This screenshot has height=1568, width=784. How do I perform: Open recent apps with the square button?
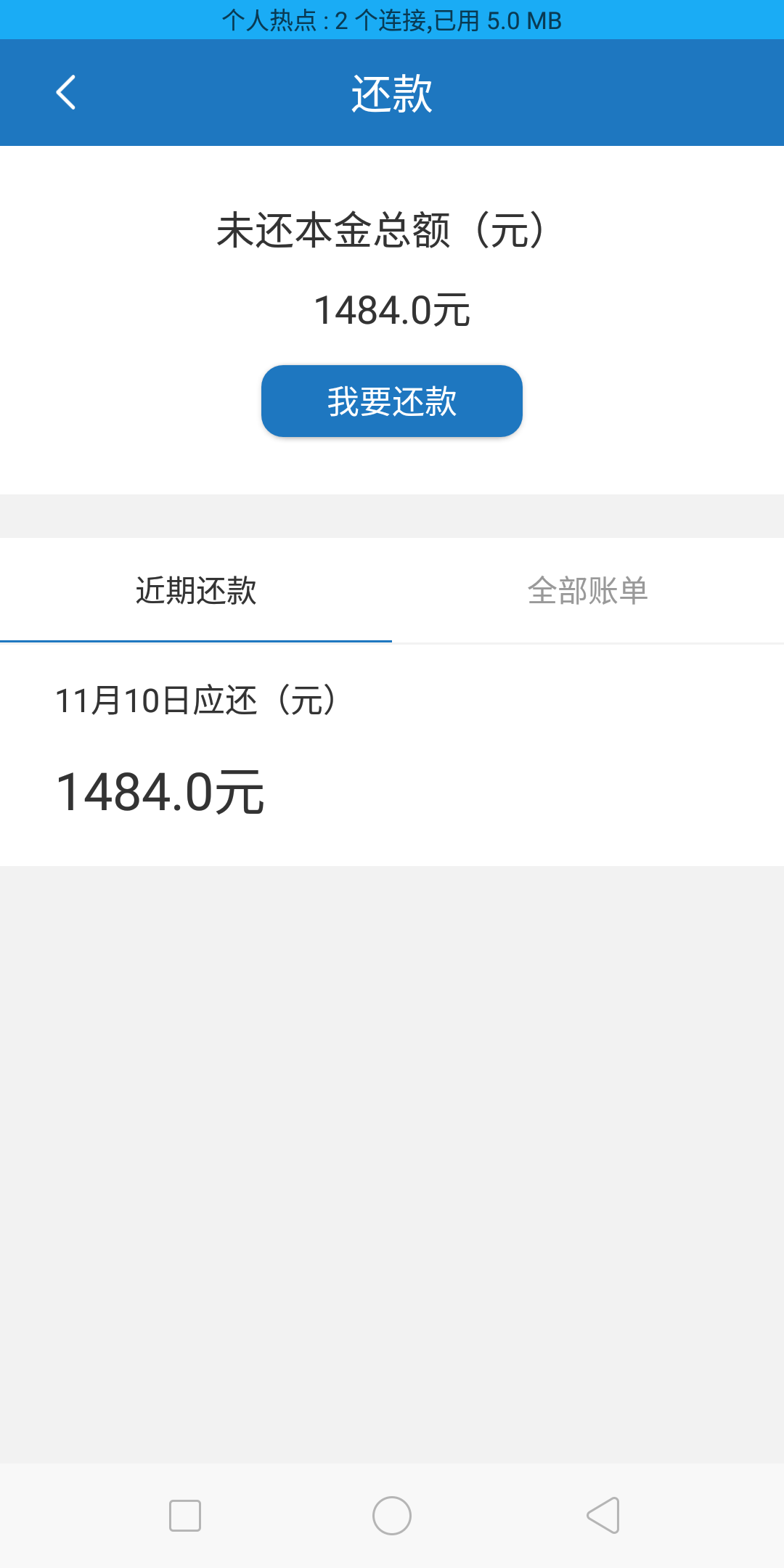tap(185, 1516)
